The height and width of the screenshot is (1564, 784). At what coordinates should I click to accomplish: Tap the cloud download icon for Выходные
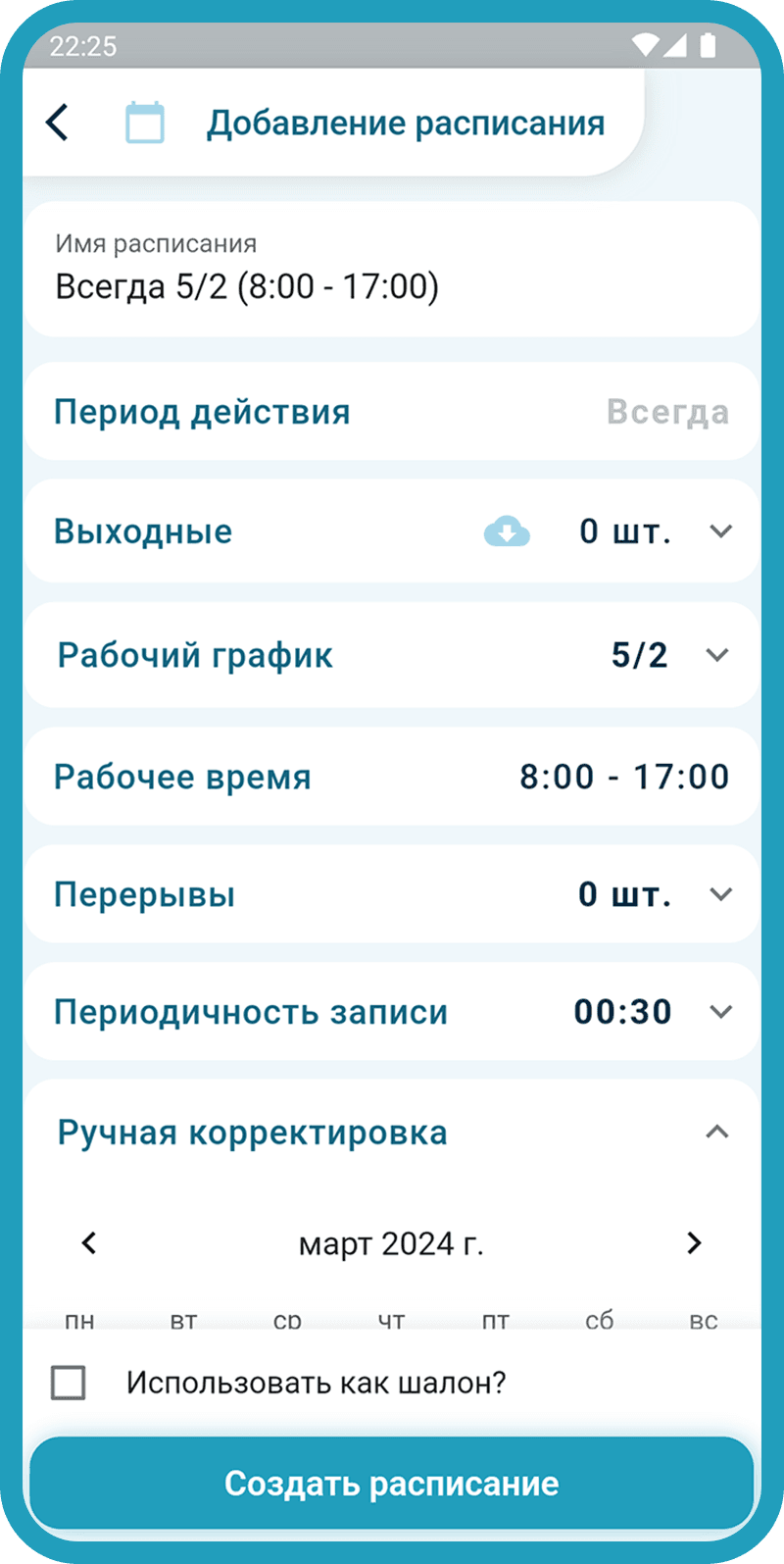click(507, 531)
